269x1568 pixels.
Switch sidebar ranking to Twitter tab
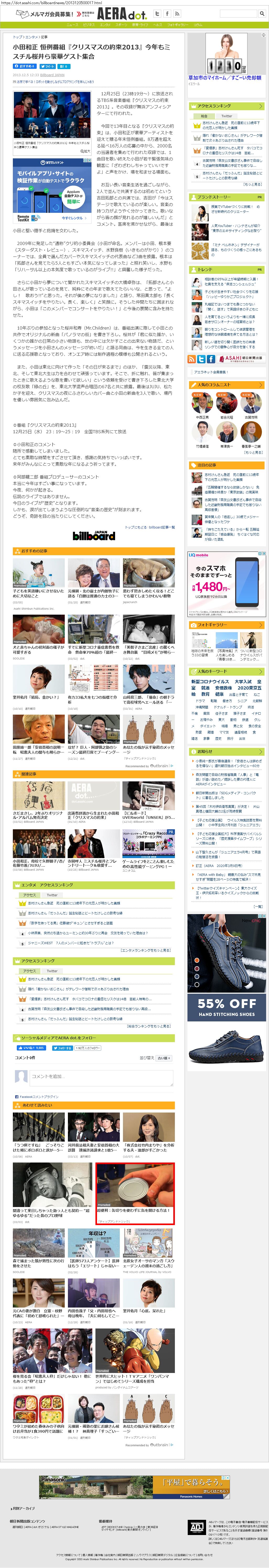pyautogui.click(x=226, y=116)
